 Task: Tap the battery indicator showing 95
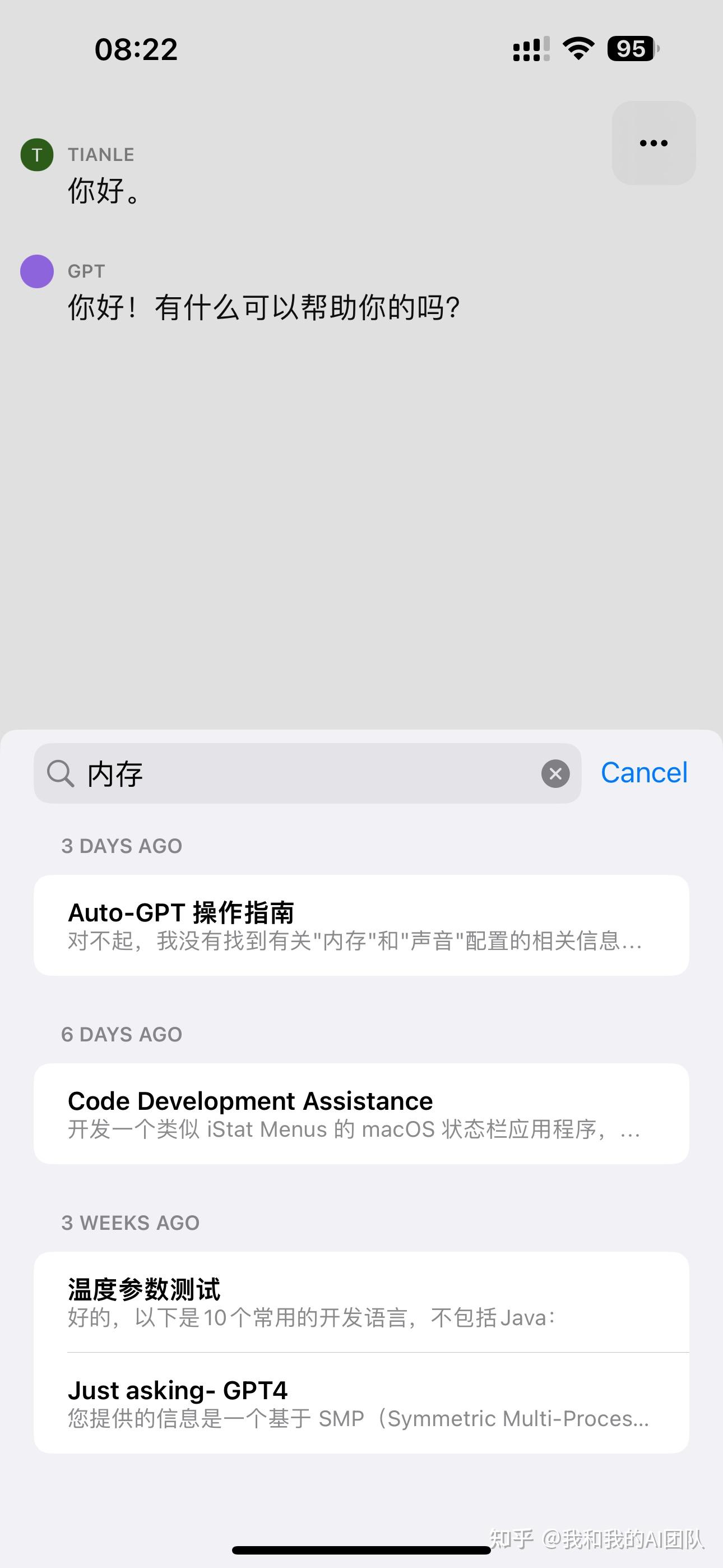pos(630,49)
